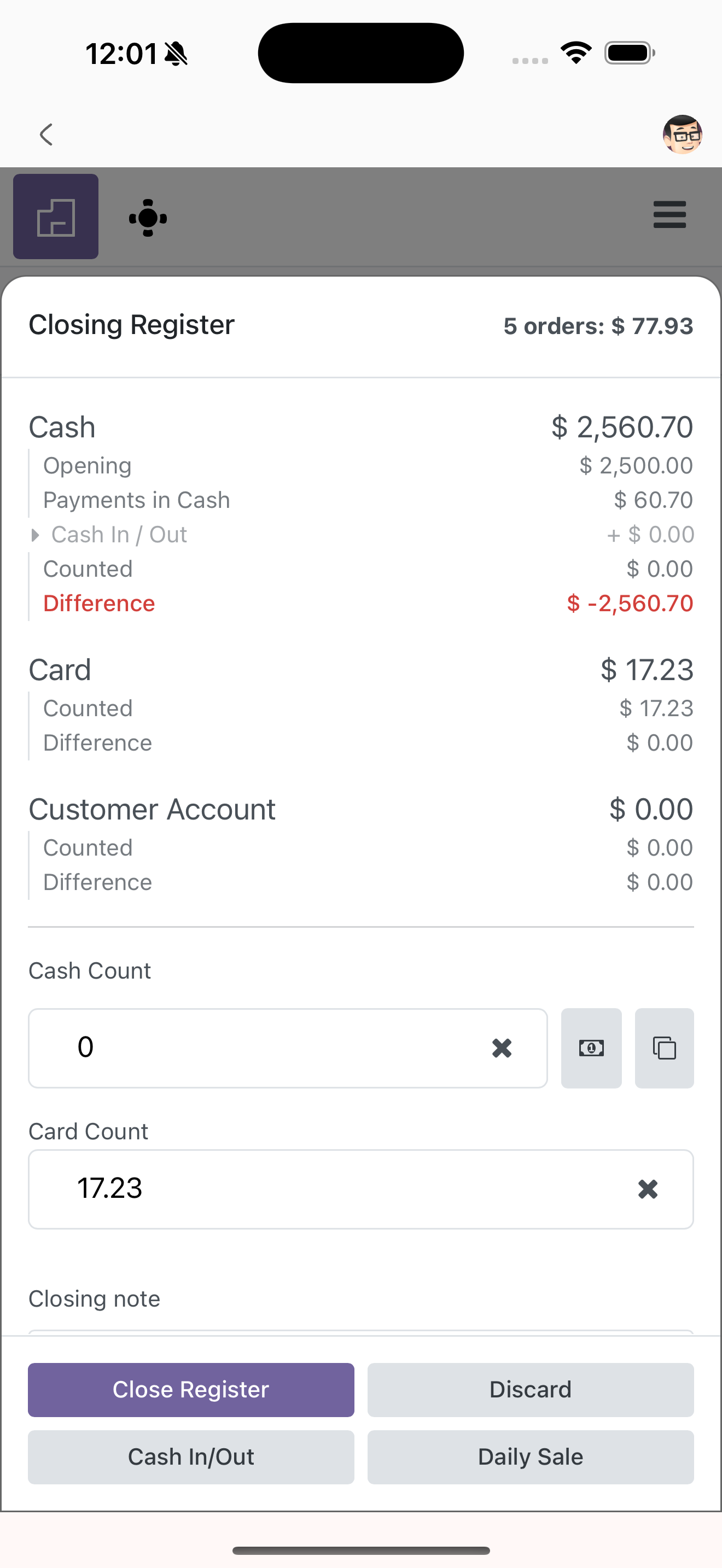Viewport: 722px width, 1568px height.
Task: Discard the register closing
Action: [530, 1390]
